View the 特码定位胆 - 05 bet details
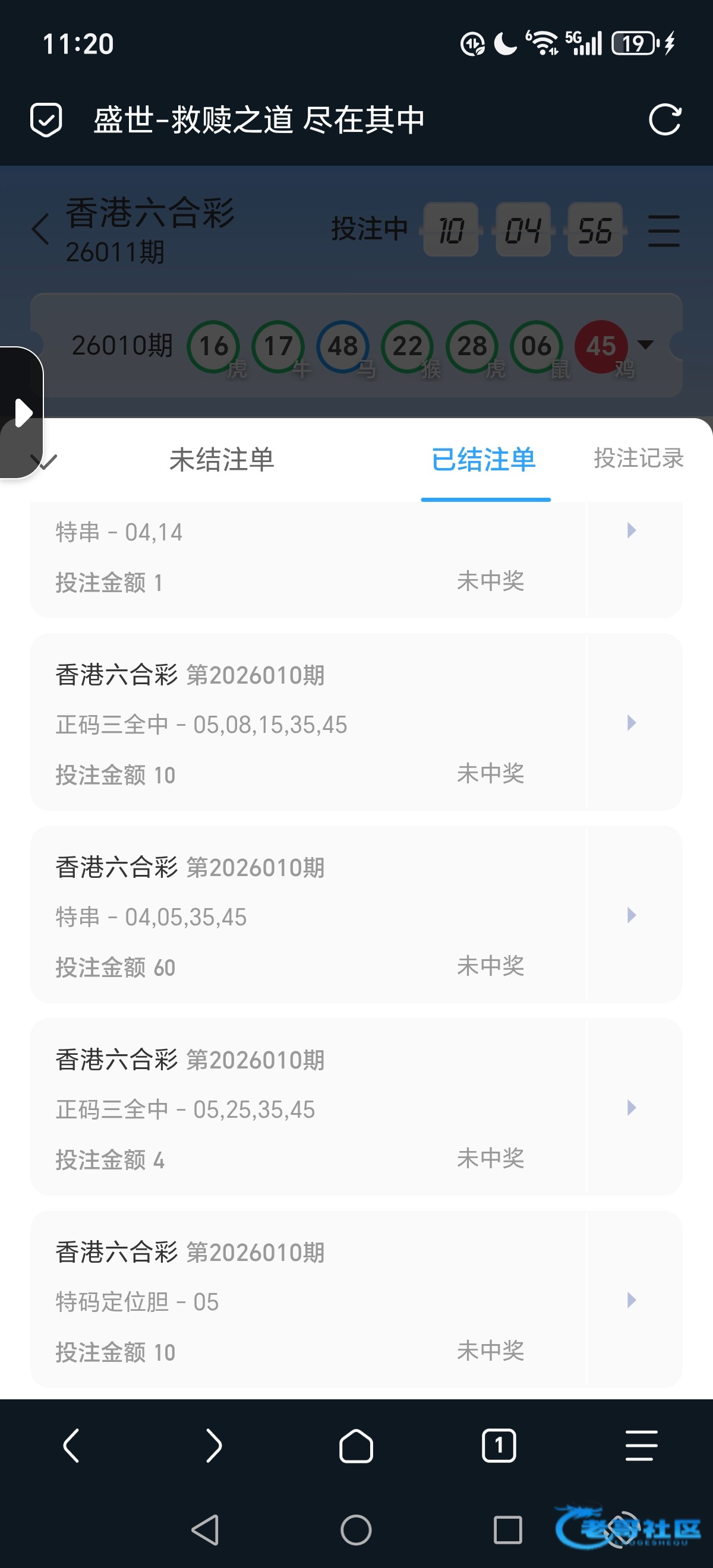Screen dimensions: 713x1568 click(x=632, y=1300)
